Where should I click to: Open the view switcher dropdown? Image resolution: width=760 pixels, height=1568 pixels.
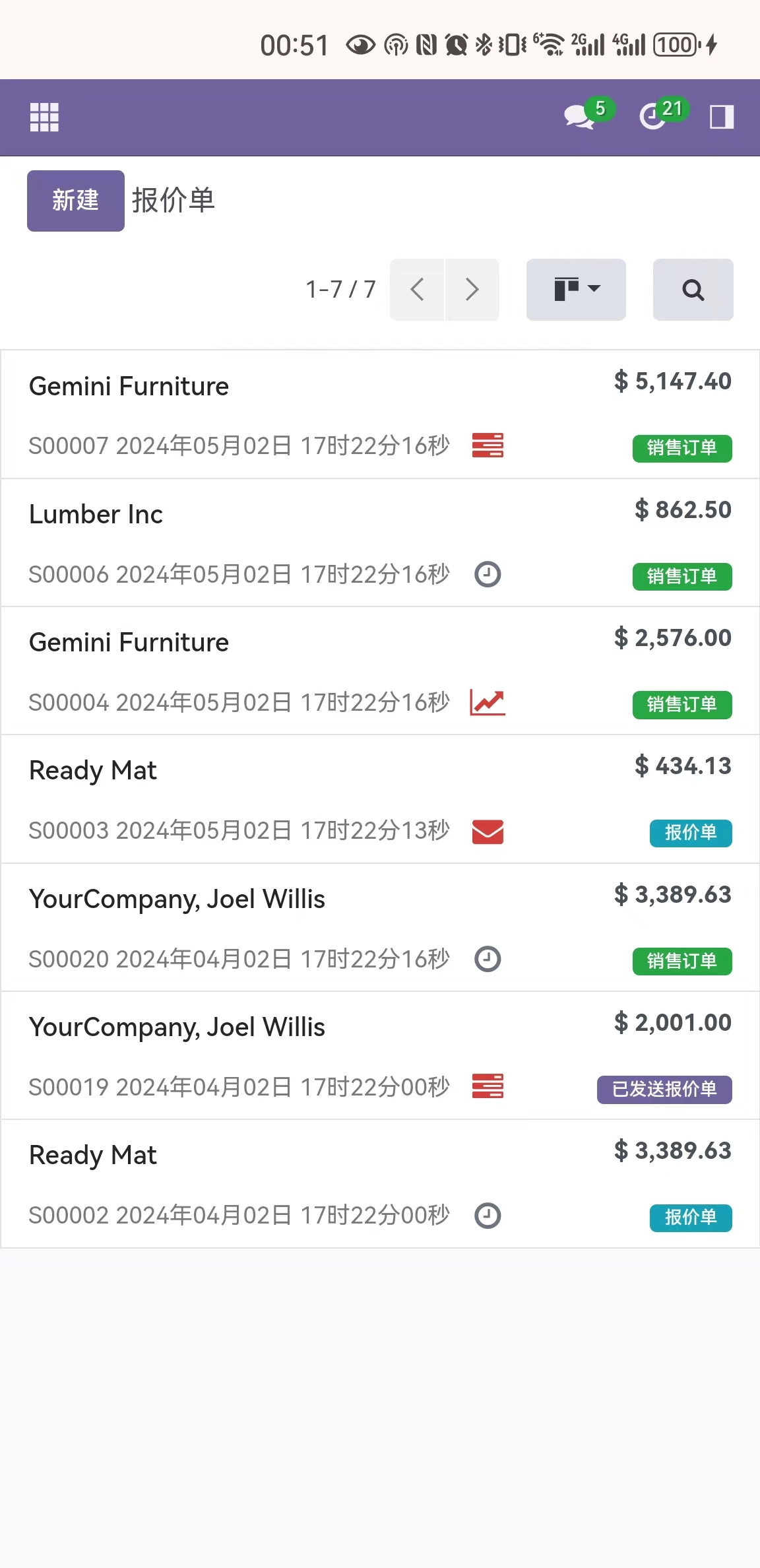tap(575, 289)
